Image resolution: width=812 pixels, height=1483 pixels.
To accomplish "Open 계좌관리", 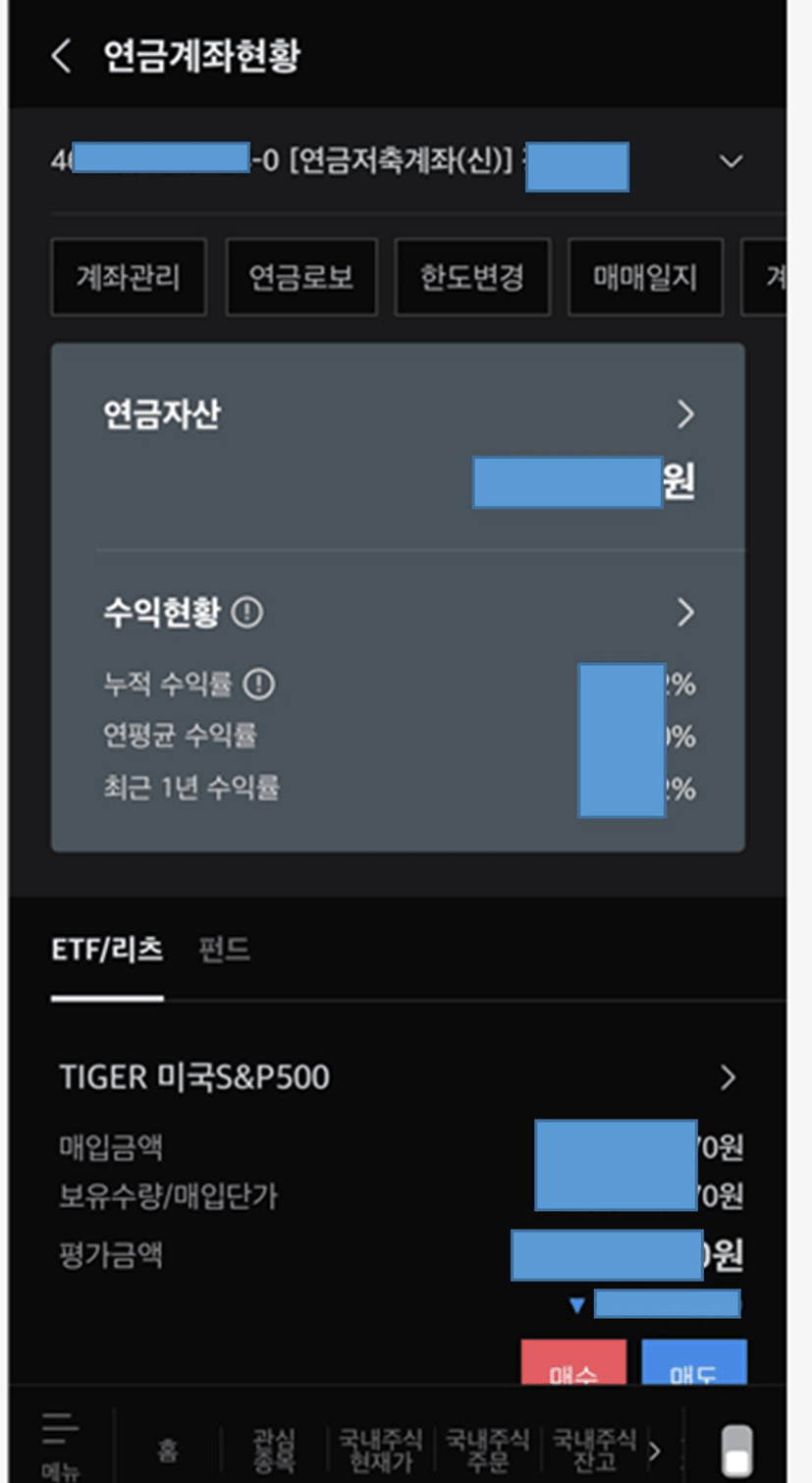I will 129,277.
